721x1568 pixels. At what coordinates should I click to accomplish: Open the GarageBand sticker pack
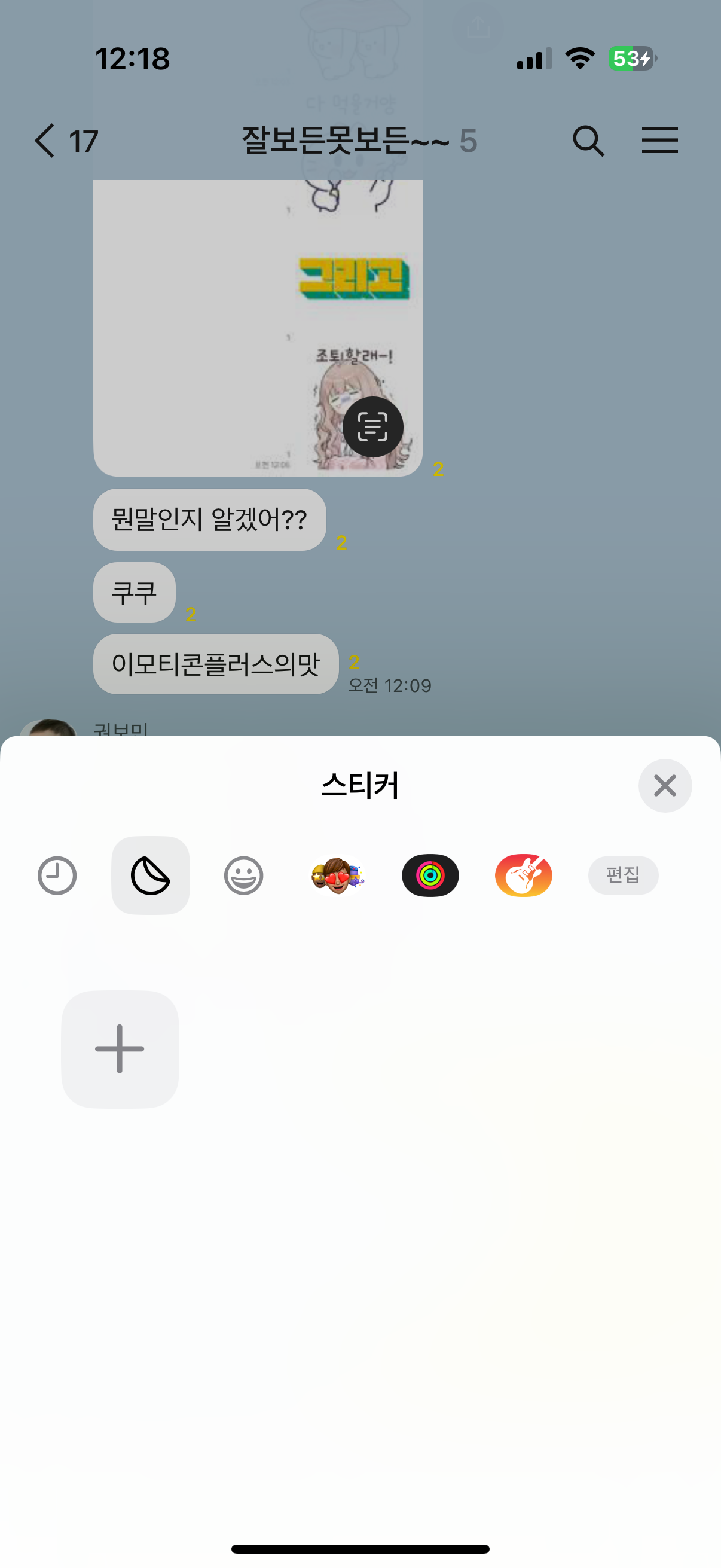(x=523, y=875)
